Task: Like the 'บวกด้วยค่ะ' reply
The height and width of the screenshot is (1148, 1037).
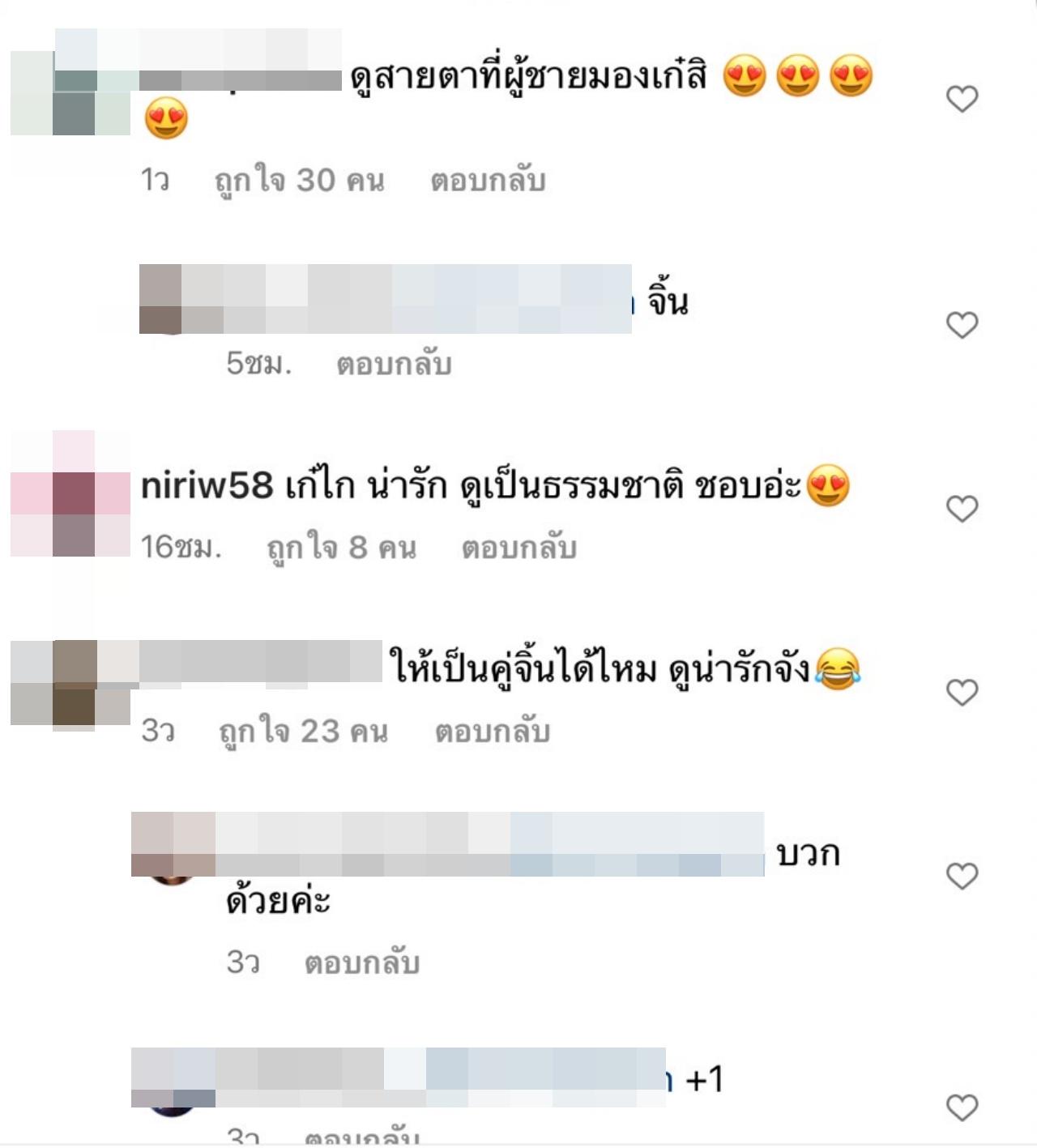Action: 962,876
